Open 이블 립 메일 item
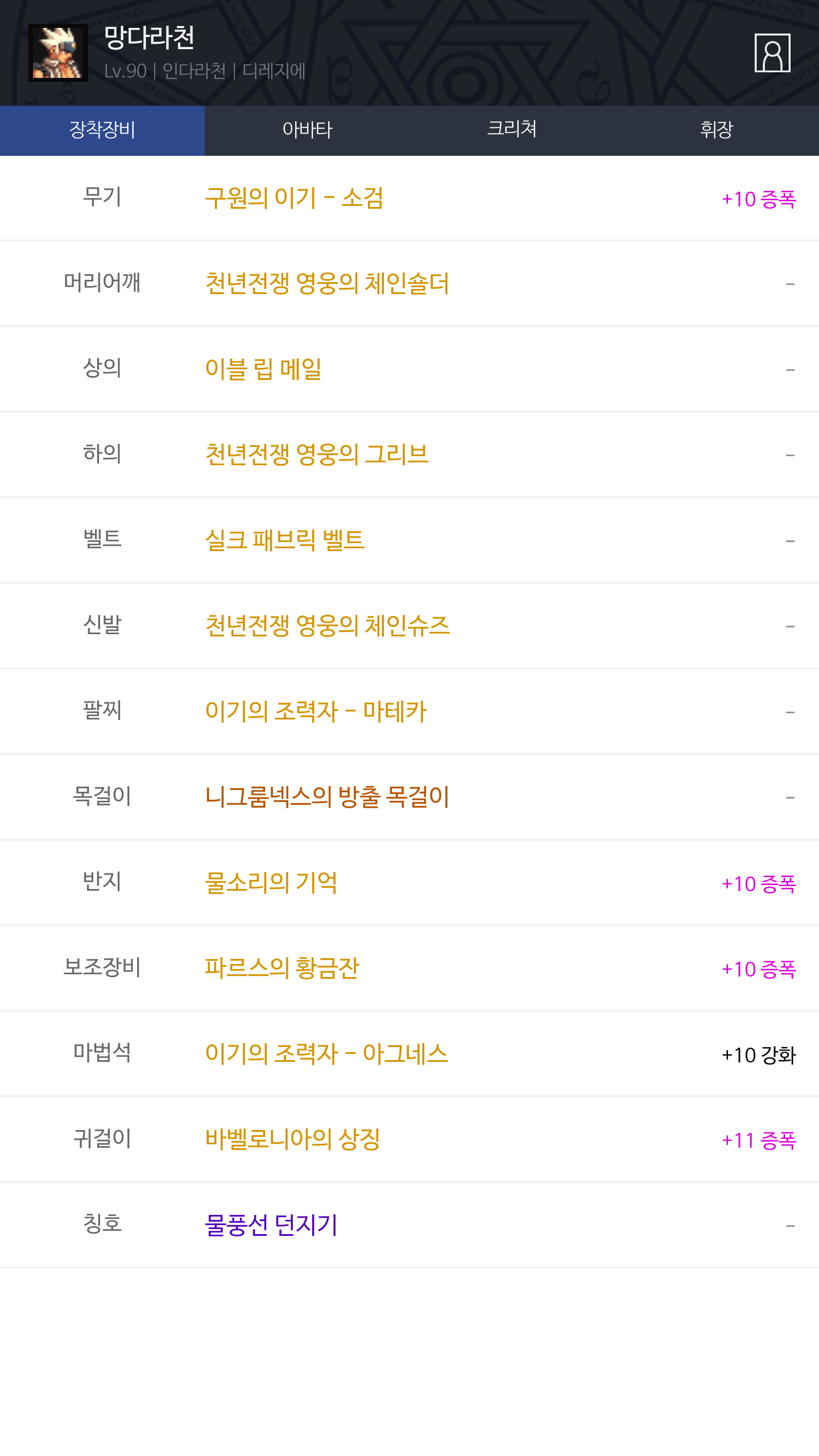Screen dimensions: 819x1456 tap(263, 369)
